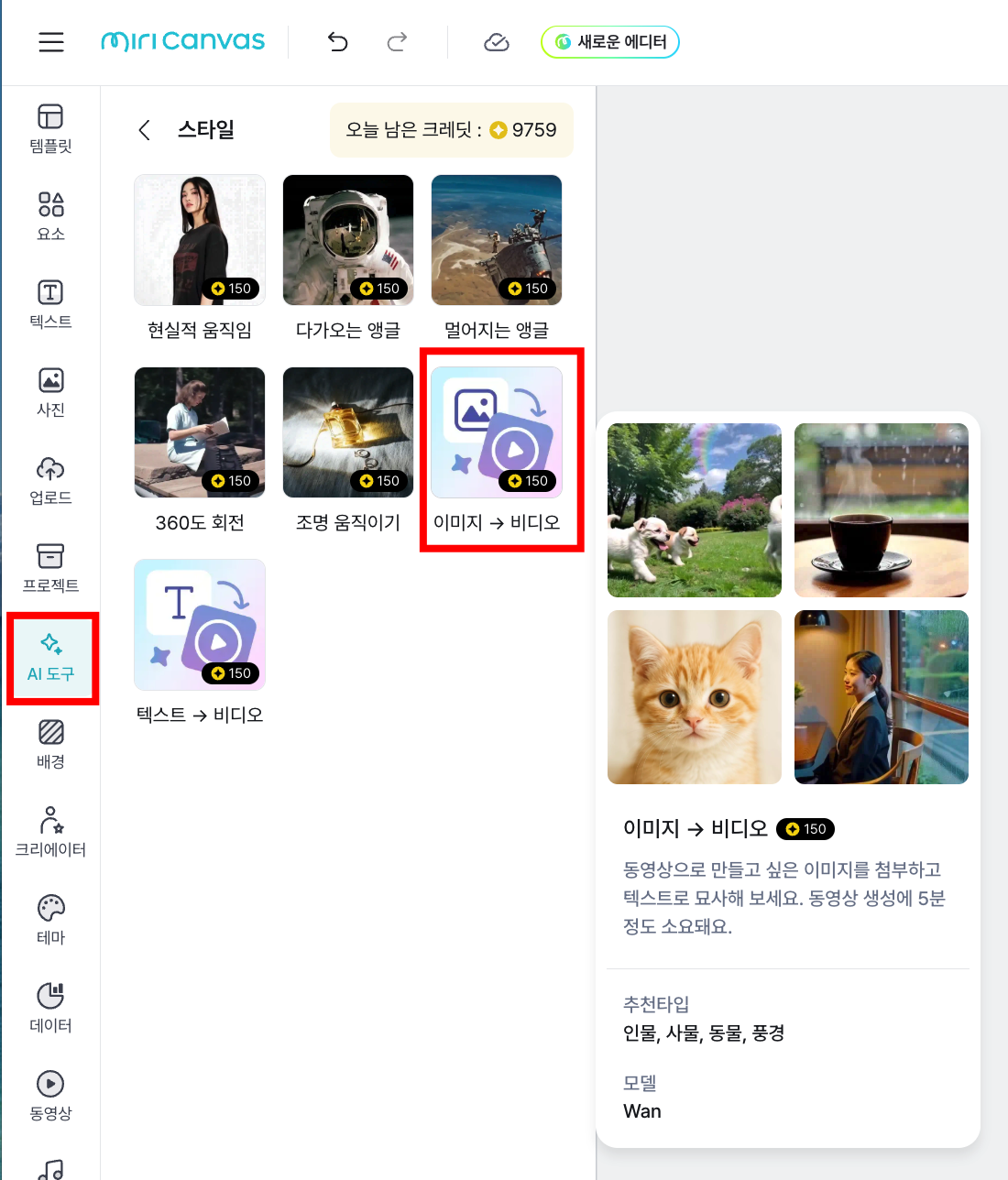1008x1180 pixels.
Task: Select the AI 도구 sidebar tab
Action: (x=50, y=657)
